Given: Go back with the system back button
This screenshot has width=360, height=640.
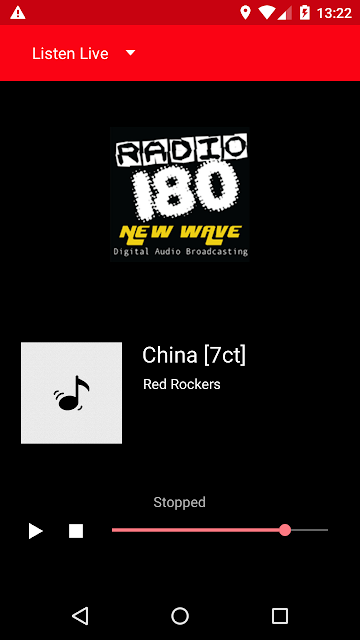Looking at the screenshot, I should pos(80,616).
